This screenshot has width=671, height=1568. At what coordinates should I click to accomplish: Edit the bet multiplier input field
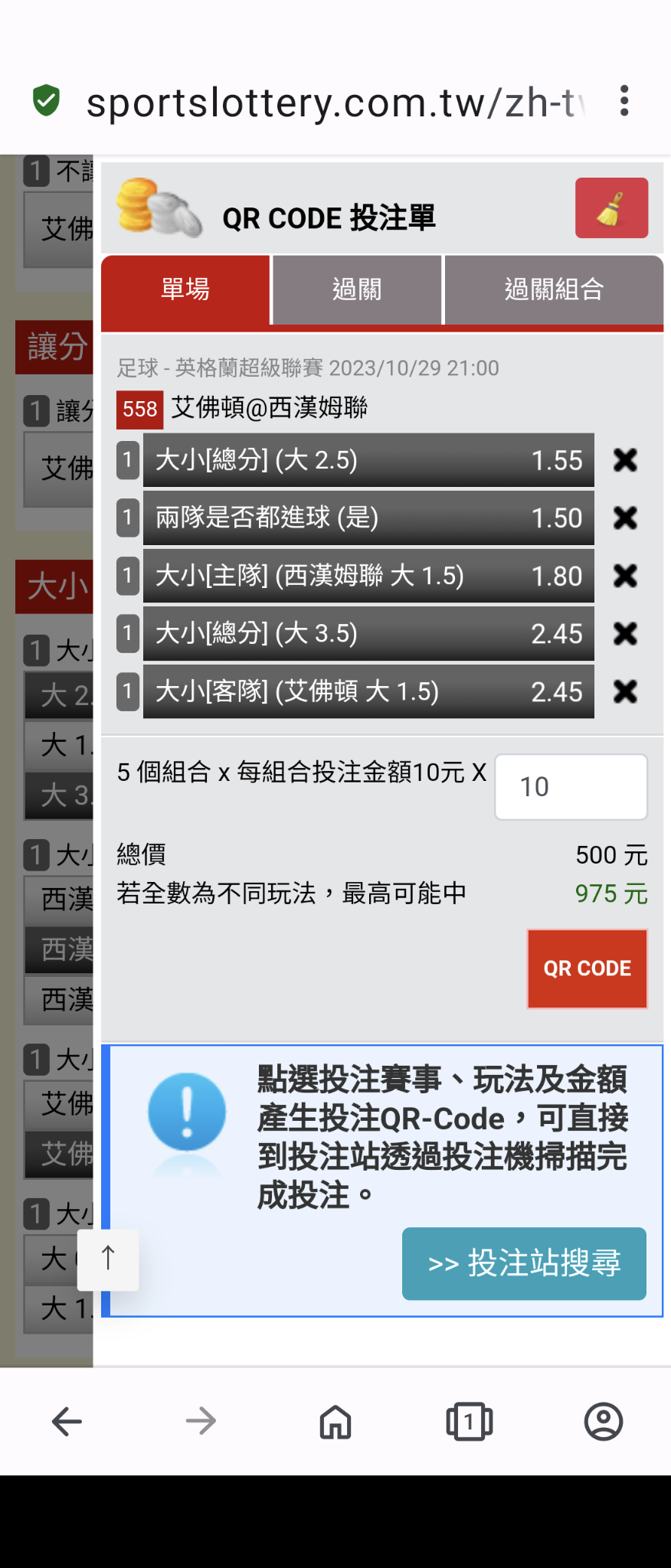coord(571,787)
